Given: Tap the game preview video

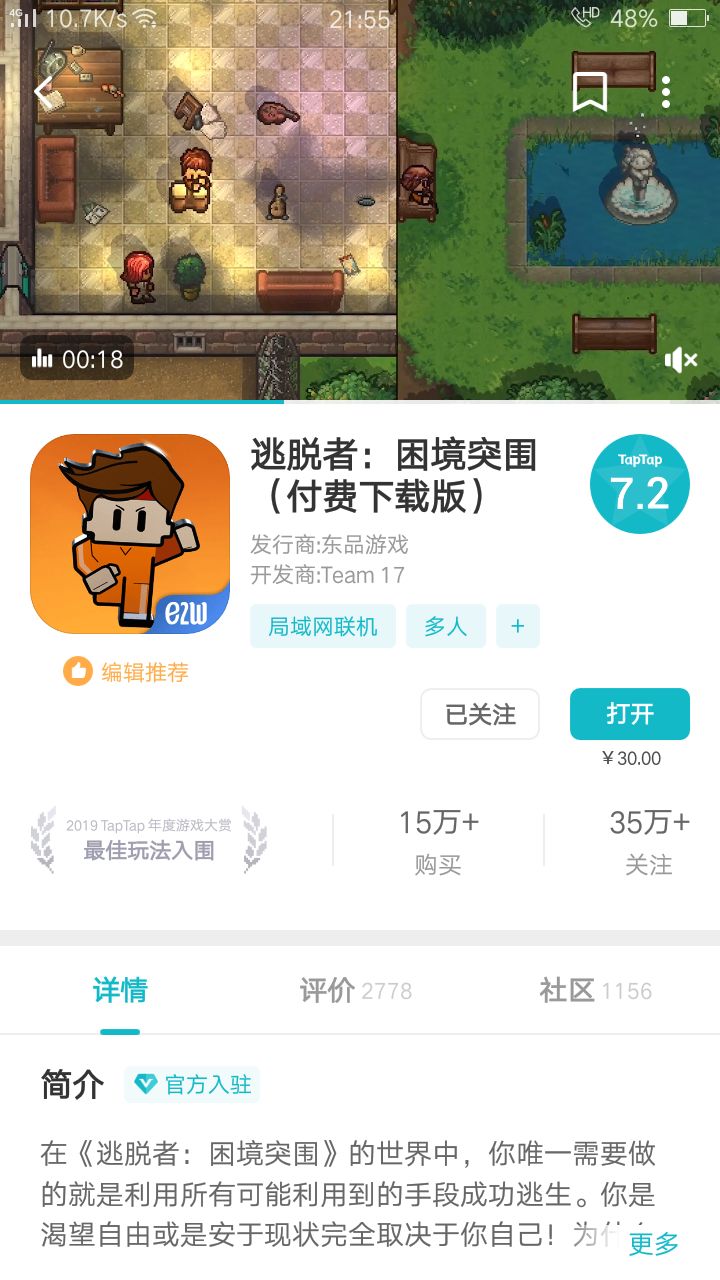Looking at the screenshot, I should (360, 200).
